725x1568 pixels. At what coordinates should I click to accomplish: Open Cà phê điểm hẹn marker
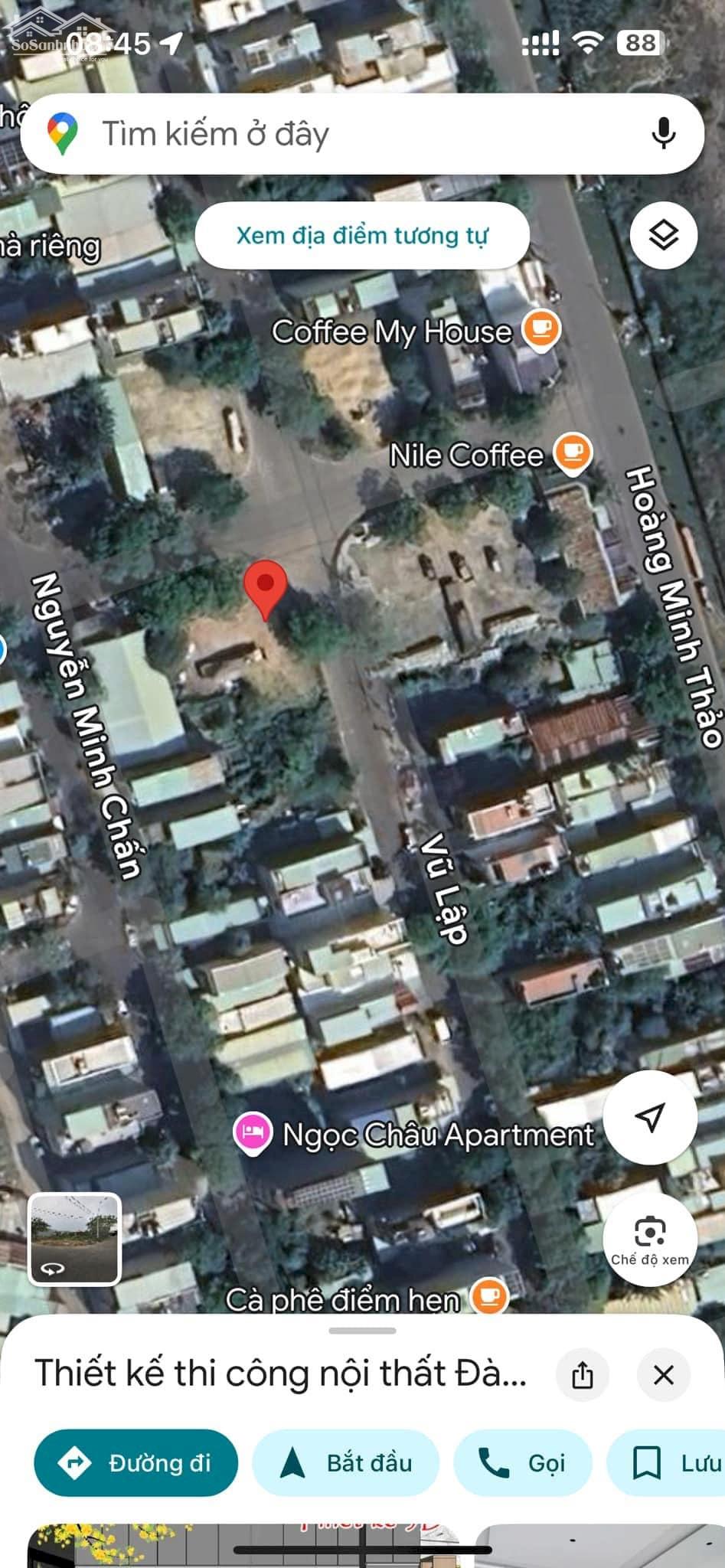coord(489,1296)
